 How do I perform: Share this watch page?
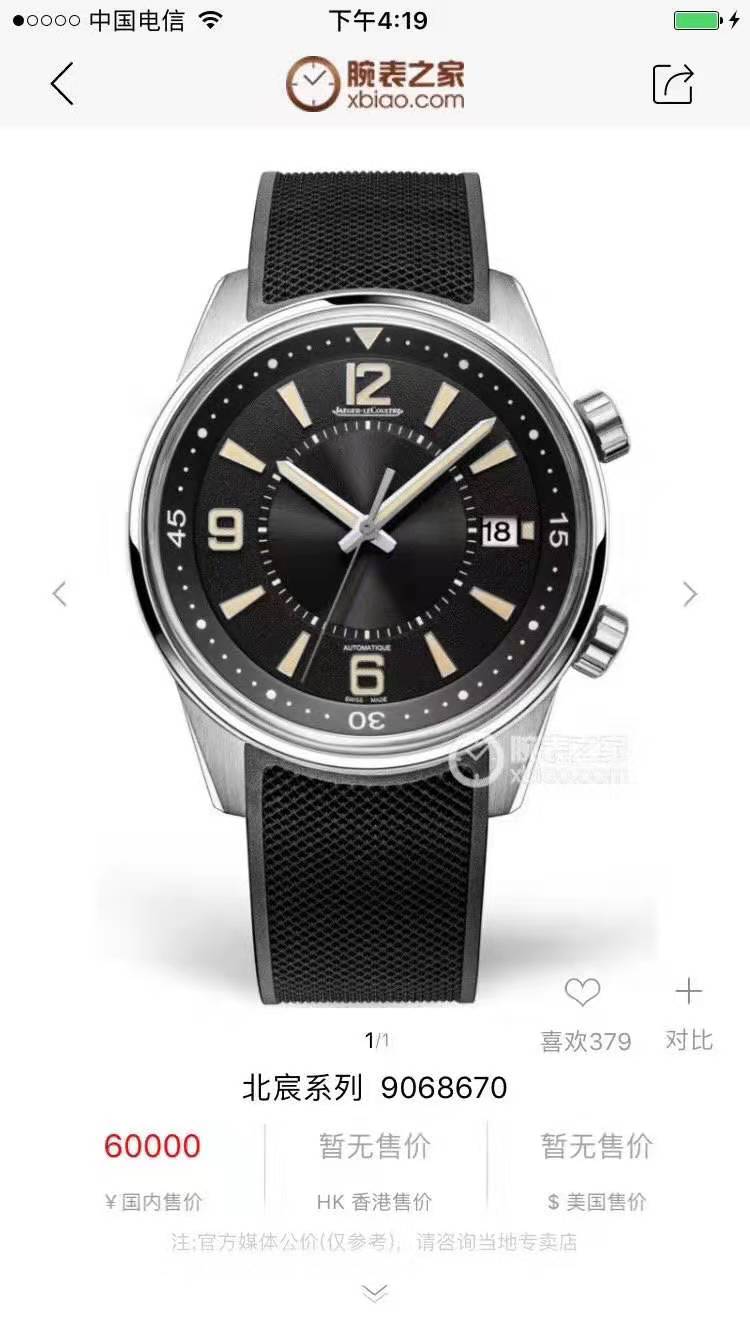[673, 84]
